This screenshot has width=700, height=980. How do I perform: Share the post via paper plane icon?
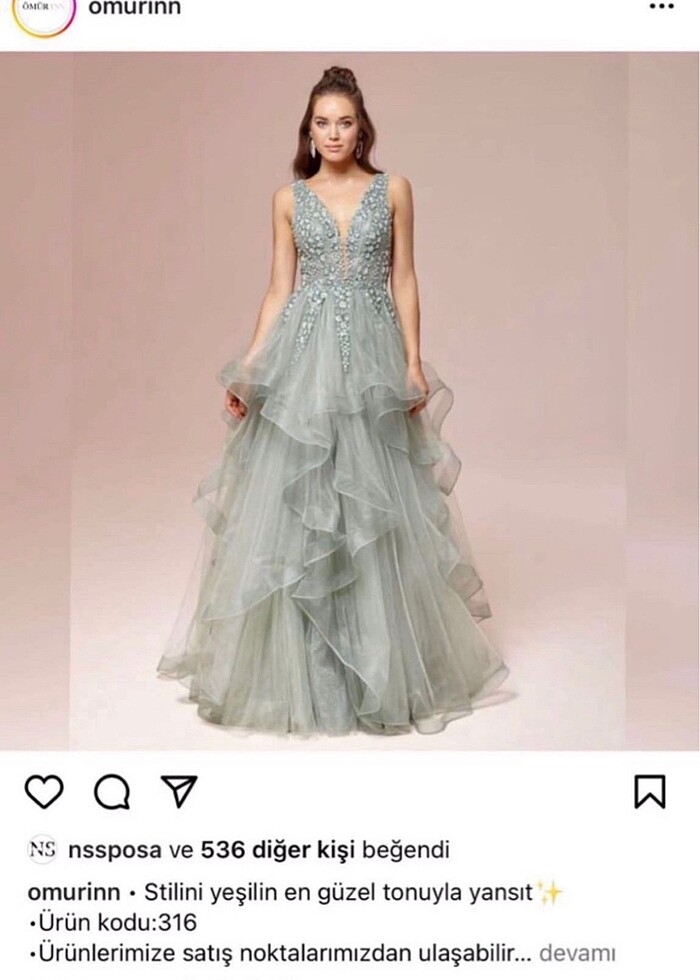(179, 791)
